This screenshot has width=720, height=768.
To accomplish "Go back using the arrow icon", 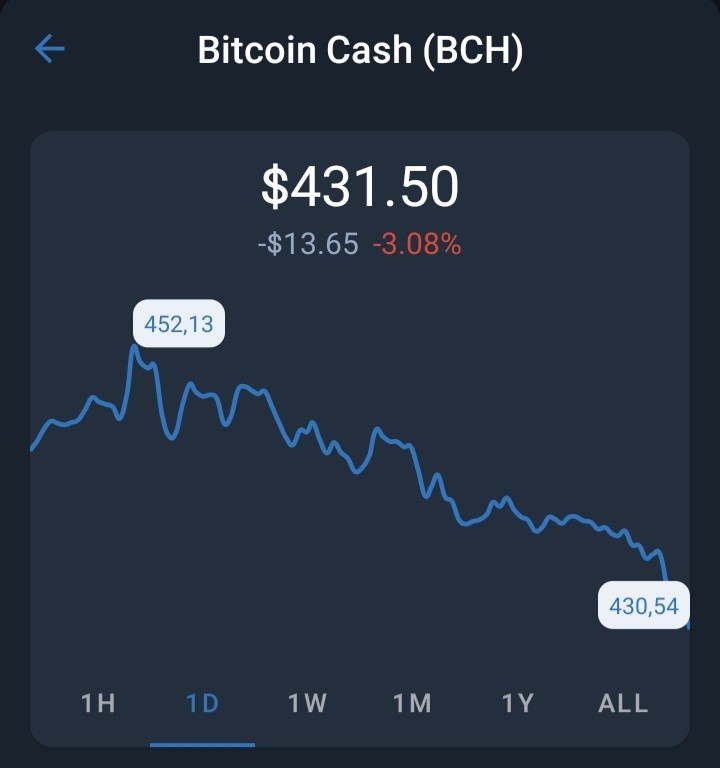I will pos(50,48).
